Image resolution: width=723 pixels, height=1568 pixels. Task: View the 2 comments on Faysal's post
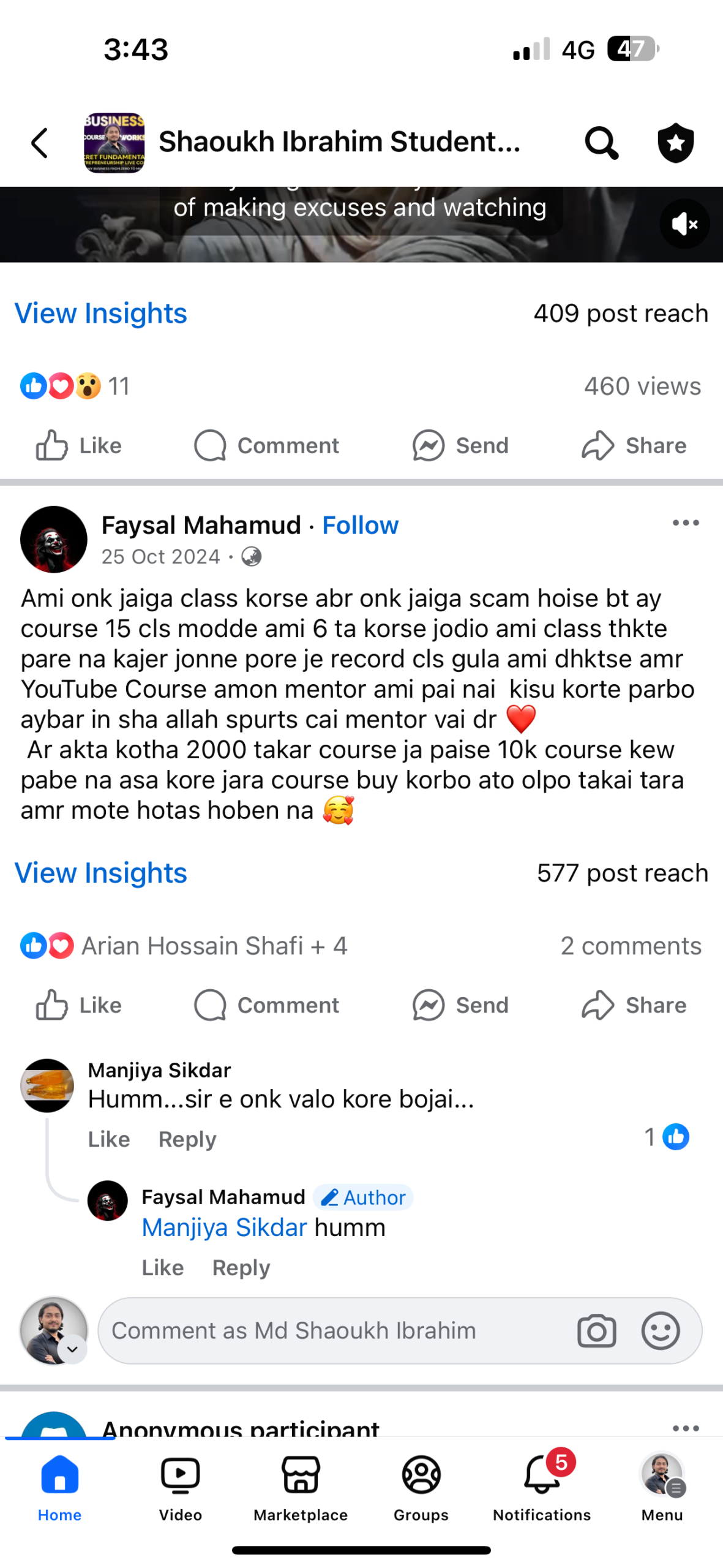coord(631,946)
